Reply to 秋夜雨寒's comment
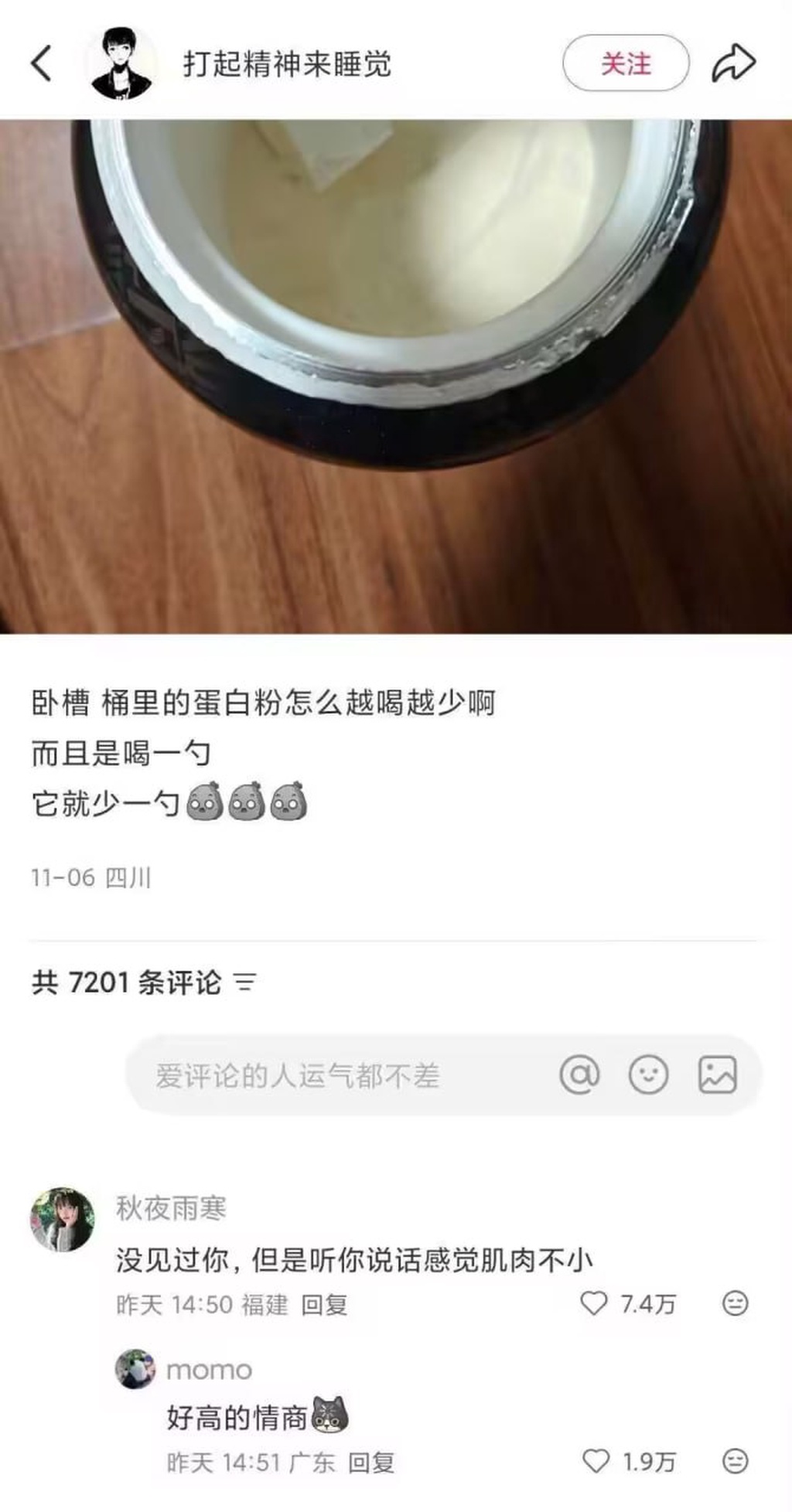This screenshot has width=792, height=1512. pos(324,1305)
